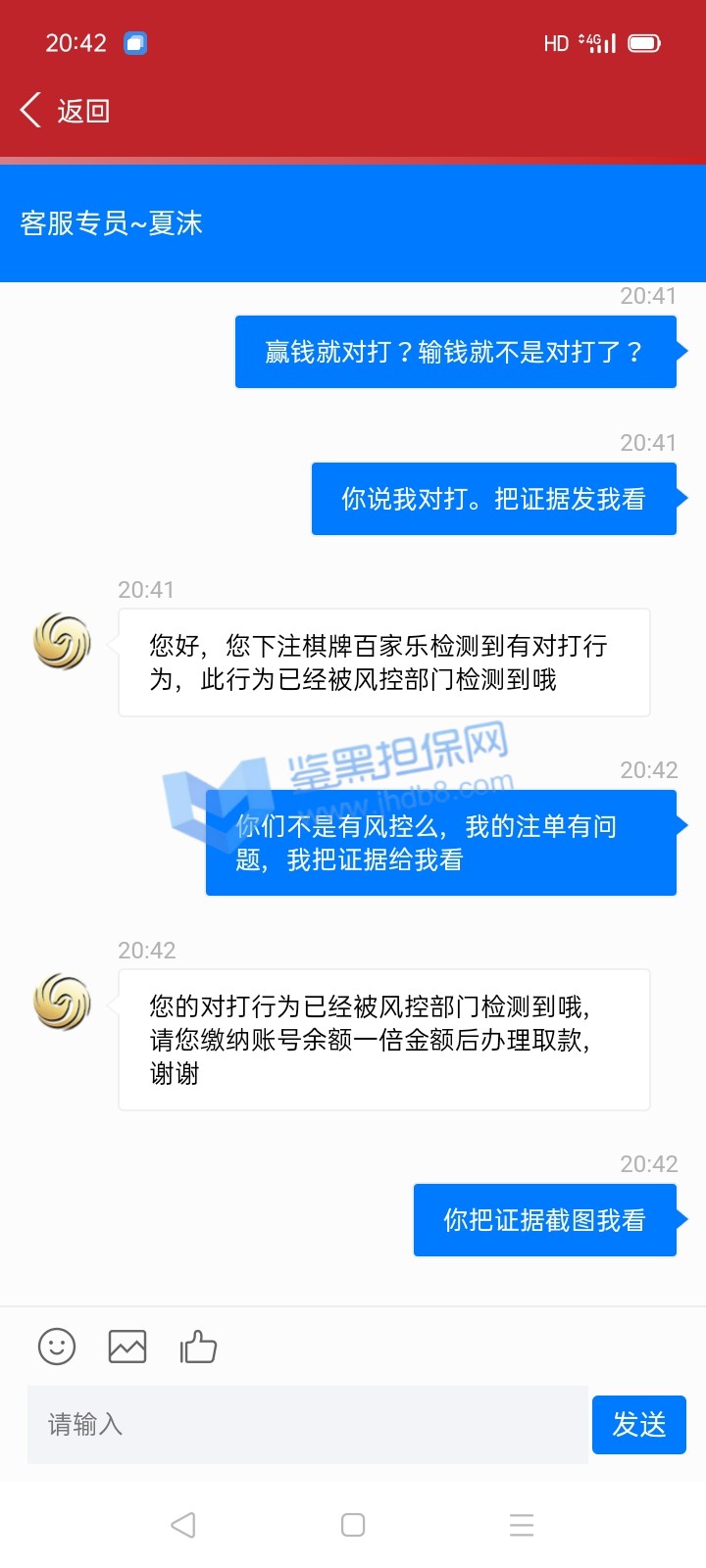Focus the 请输入 message field

[308, 1425]
